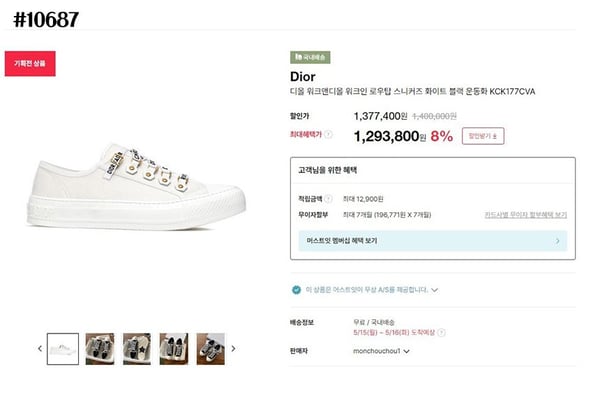Image resolution: width=600 pixels, height=417 pixels.
Task: Open the delivery date info icon
Action: [442, 333]
